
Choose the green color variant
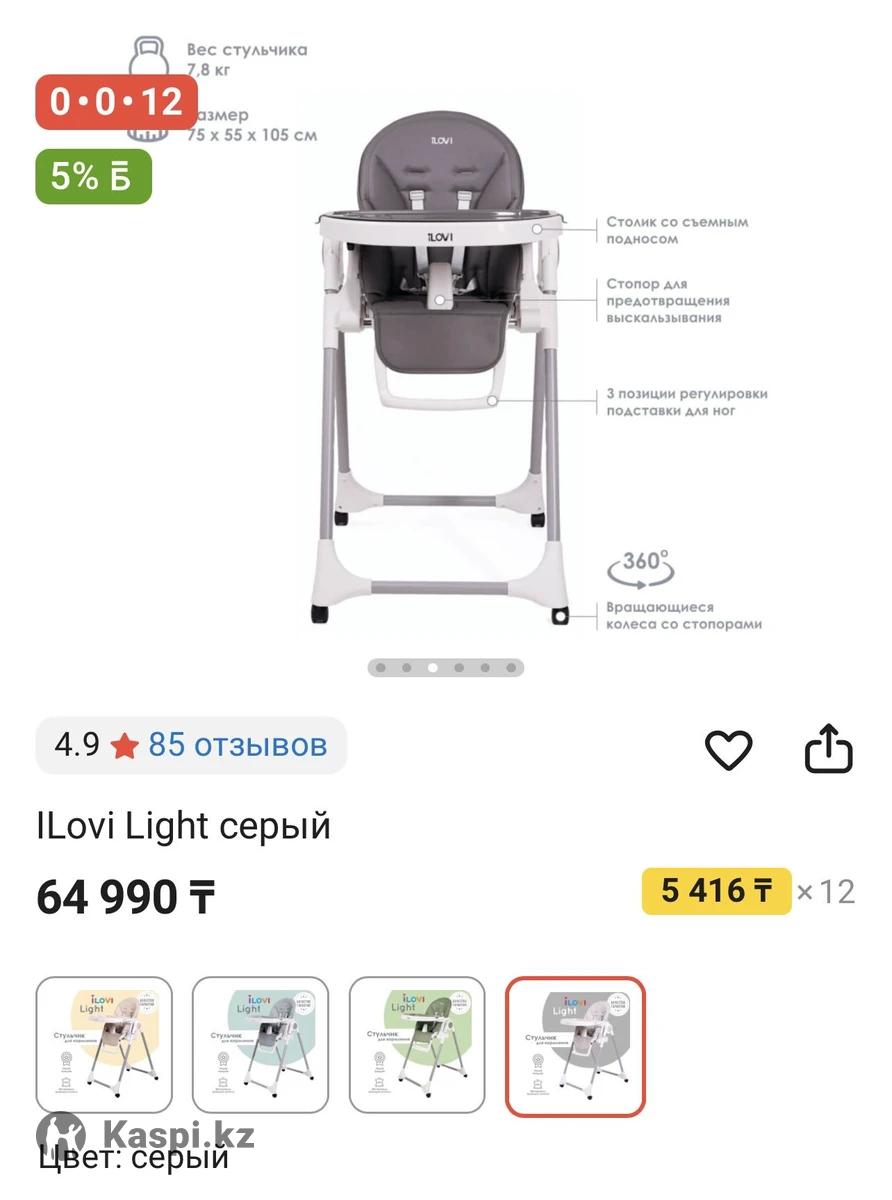coord(417,1045)
